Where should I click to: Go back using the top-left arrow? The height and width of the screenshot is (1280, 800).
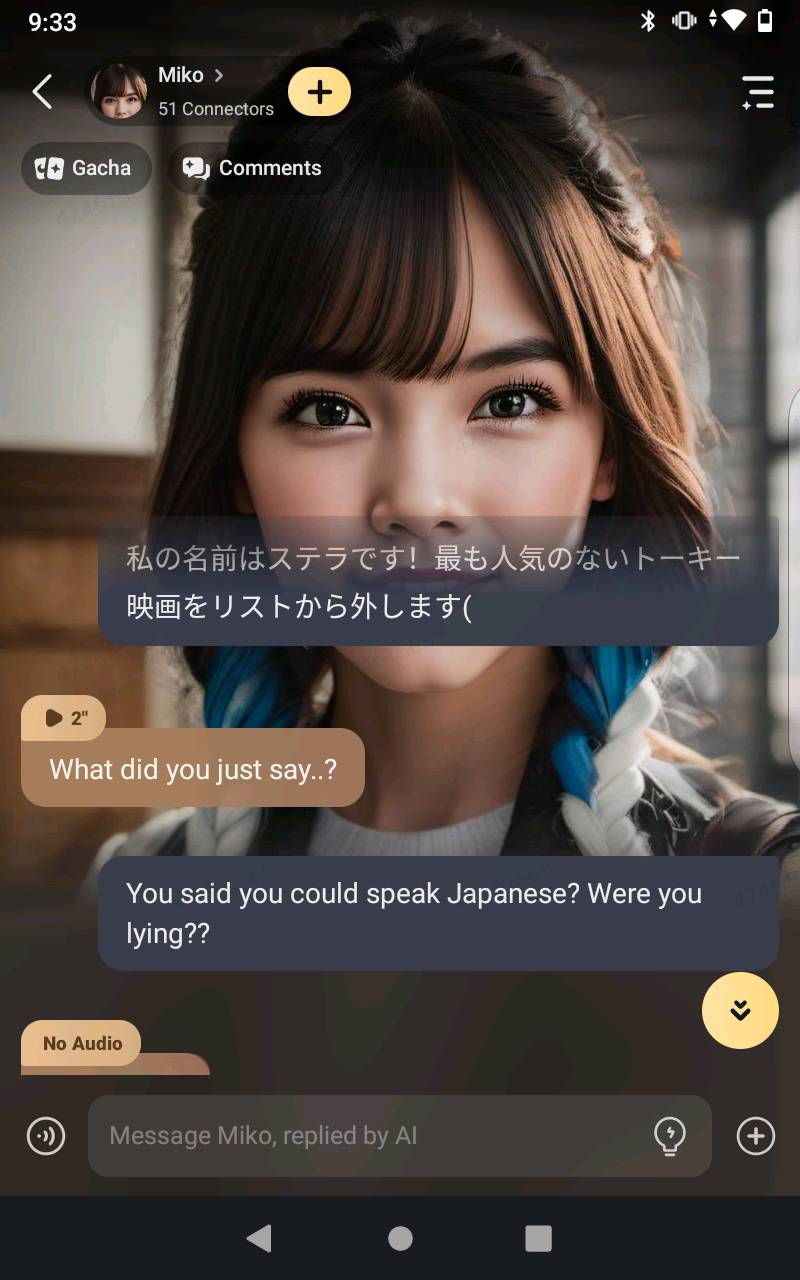tap(42, 92)
